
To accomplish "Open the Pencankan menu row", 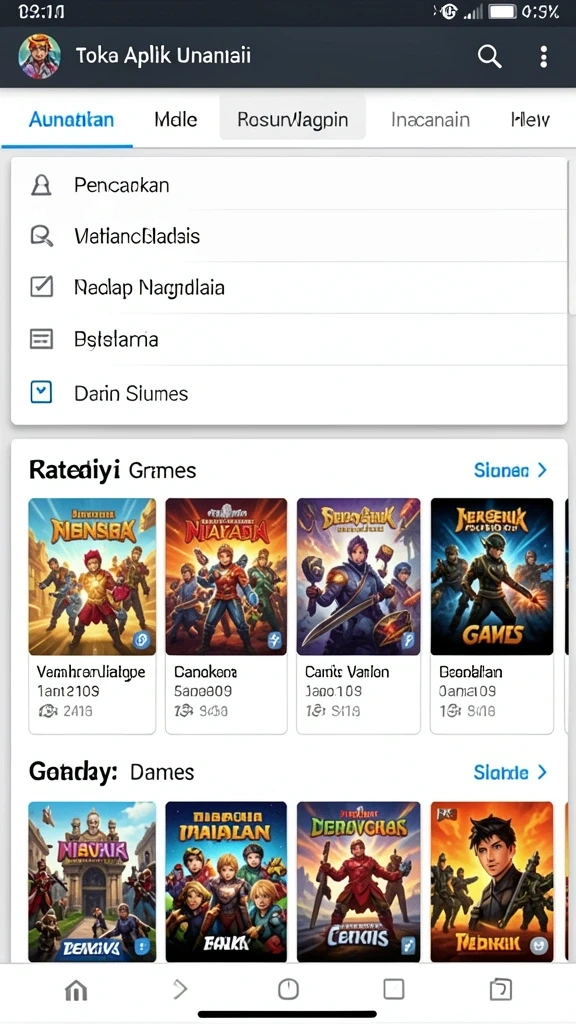I will 289,185.
